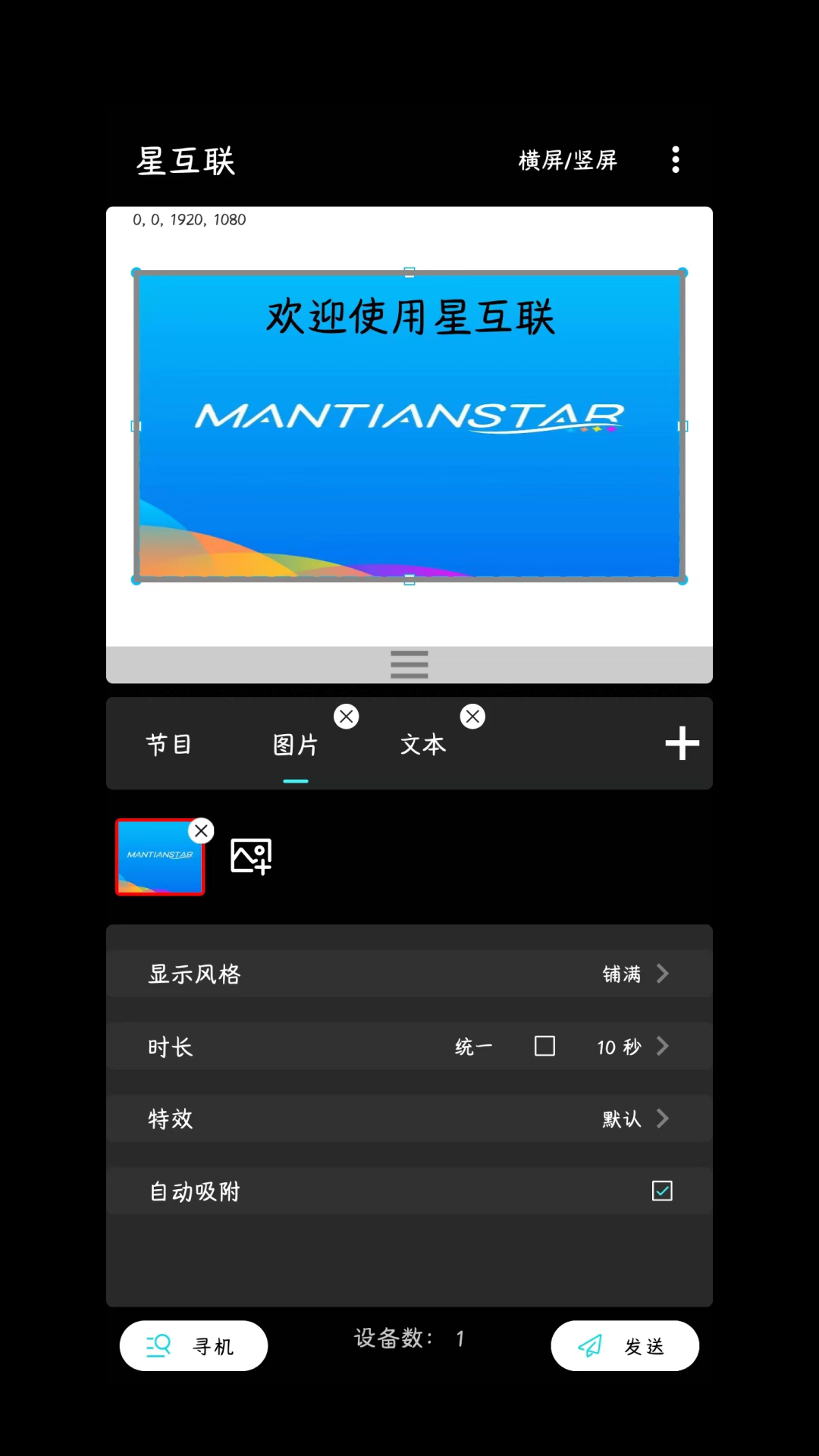Close the 文本 tab via its X icon
This screenshot has width=819, height=1456.
472,716
